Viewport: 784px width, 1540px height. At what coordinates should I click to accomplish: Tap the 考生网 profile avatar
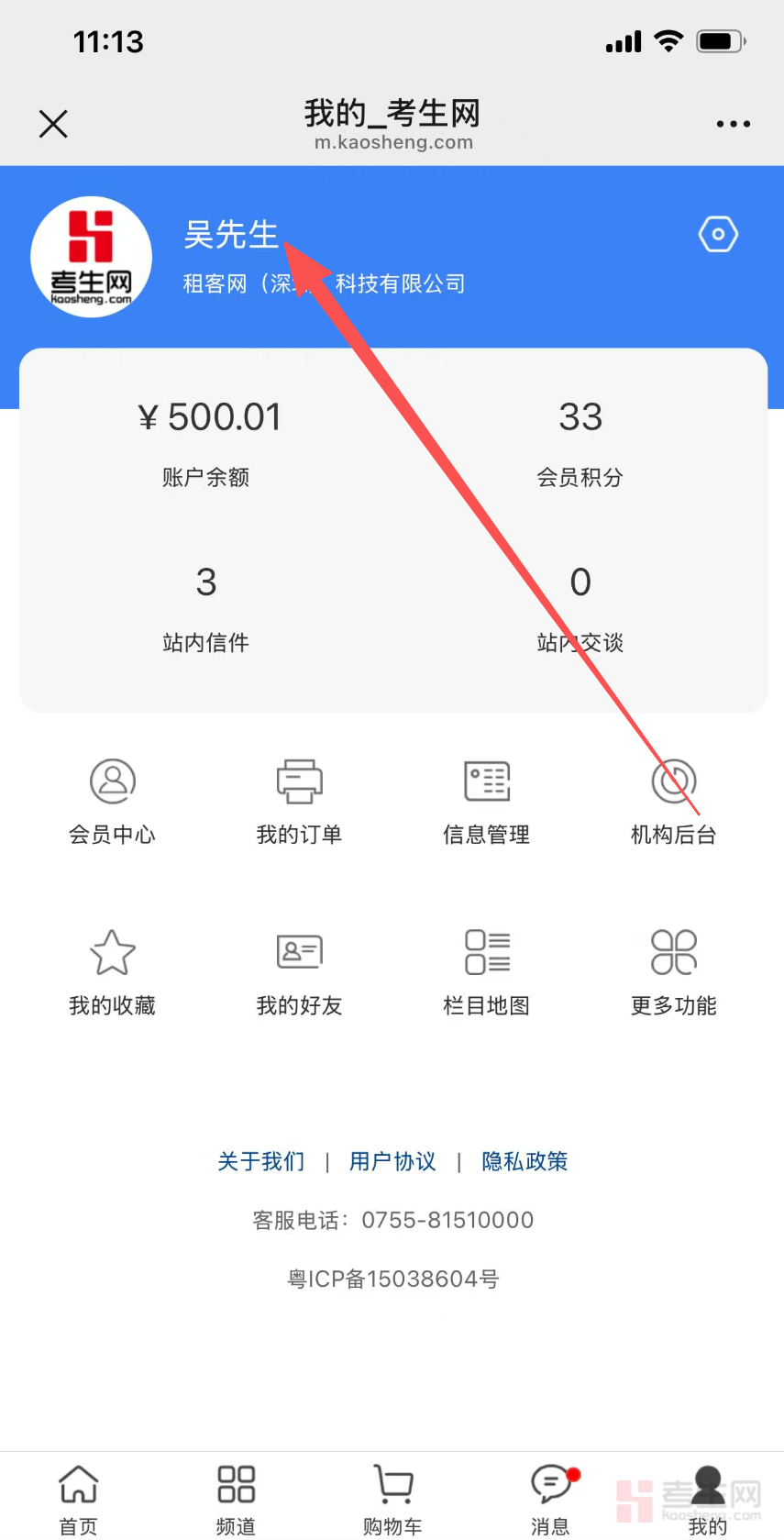click(92, 257)
